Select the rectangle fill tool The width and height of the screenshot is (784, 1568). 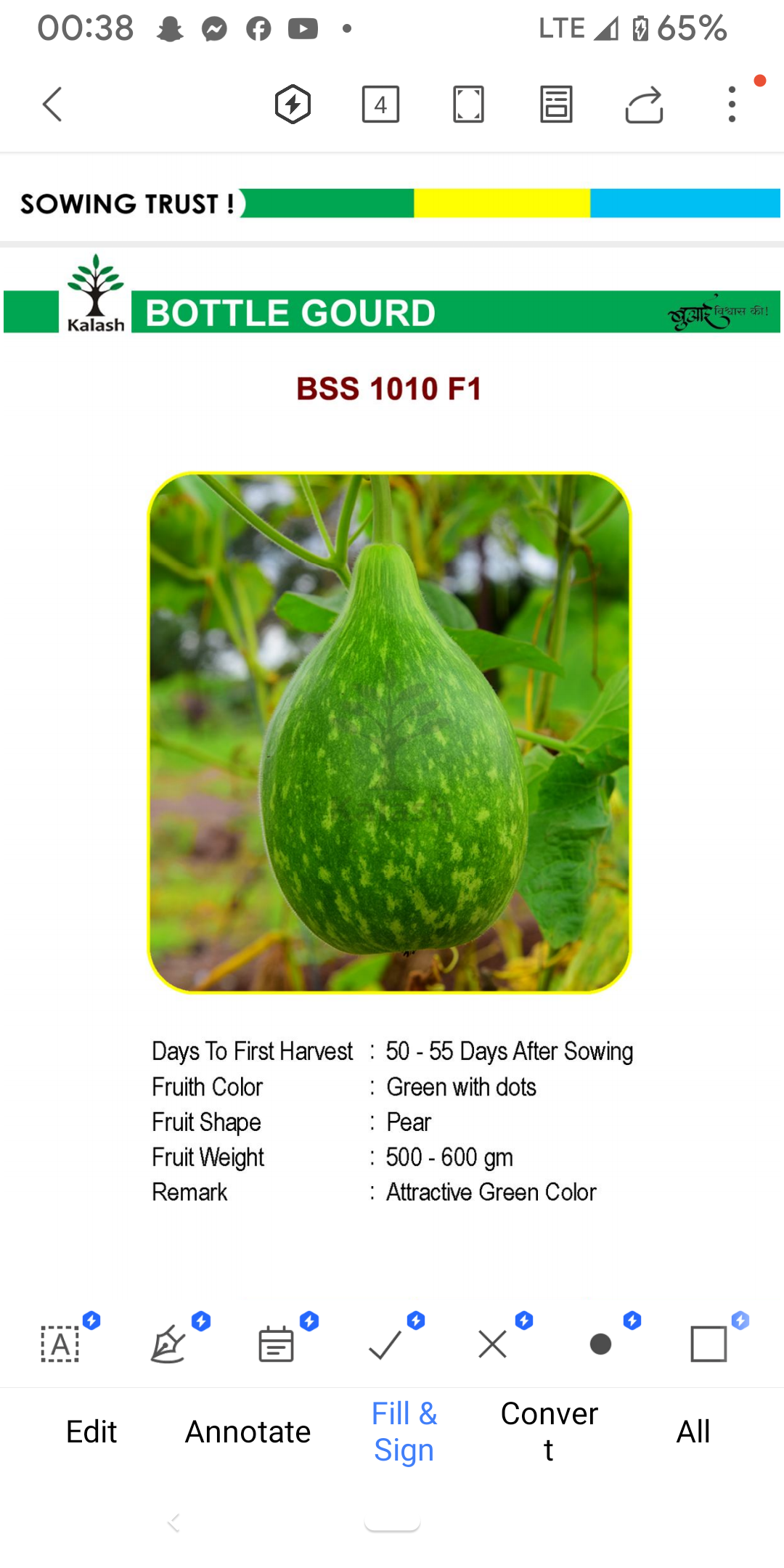coord(709,1344)
